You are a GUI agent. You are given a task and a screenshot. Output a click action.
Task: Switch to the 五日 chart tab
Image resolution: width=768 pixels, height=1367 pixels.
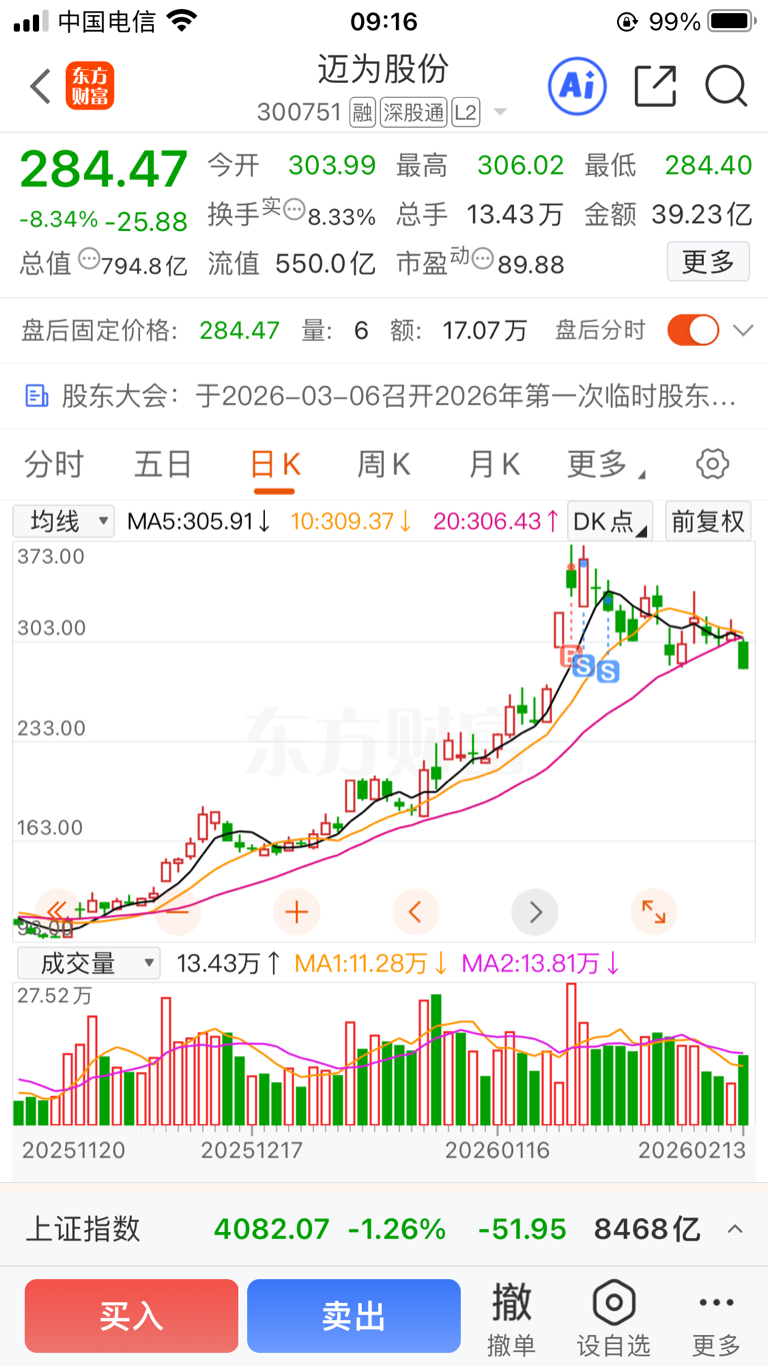[x=163, y=465]
